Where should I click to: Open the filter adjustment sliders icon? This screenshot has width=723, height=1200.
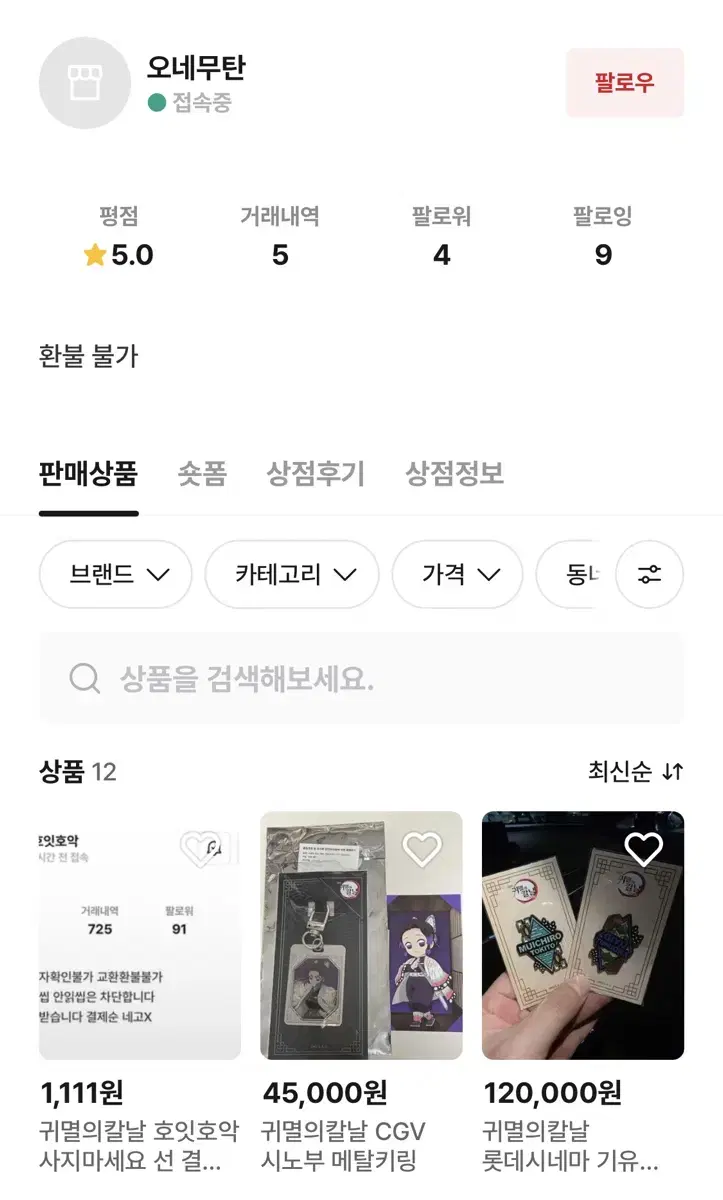651,574
